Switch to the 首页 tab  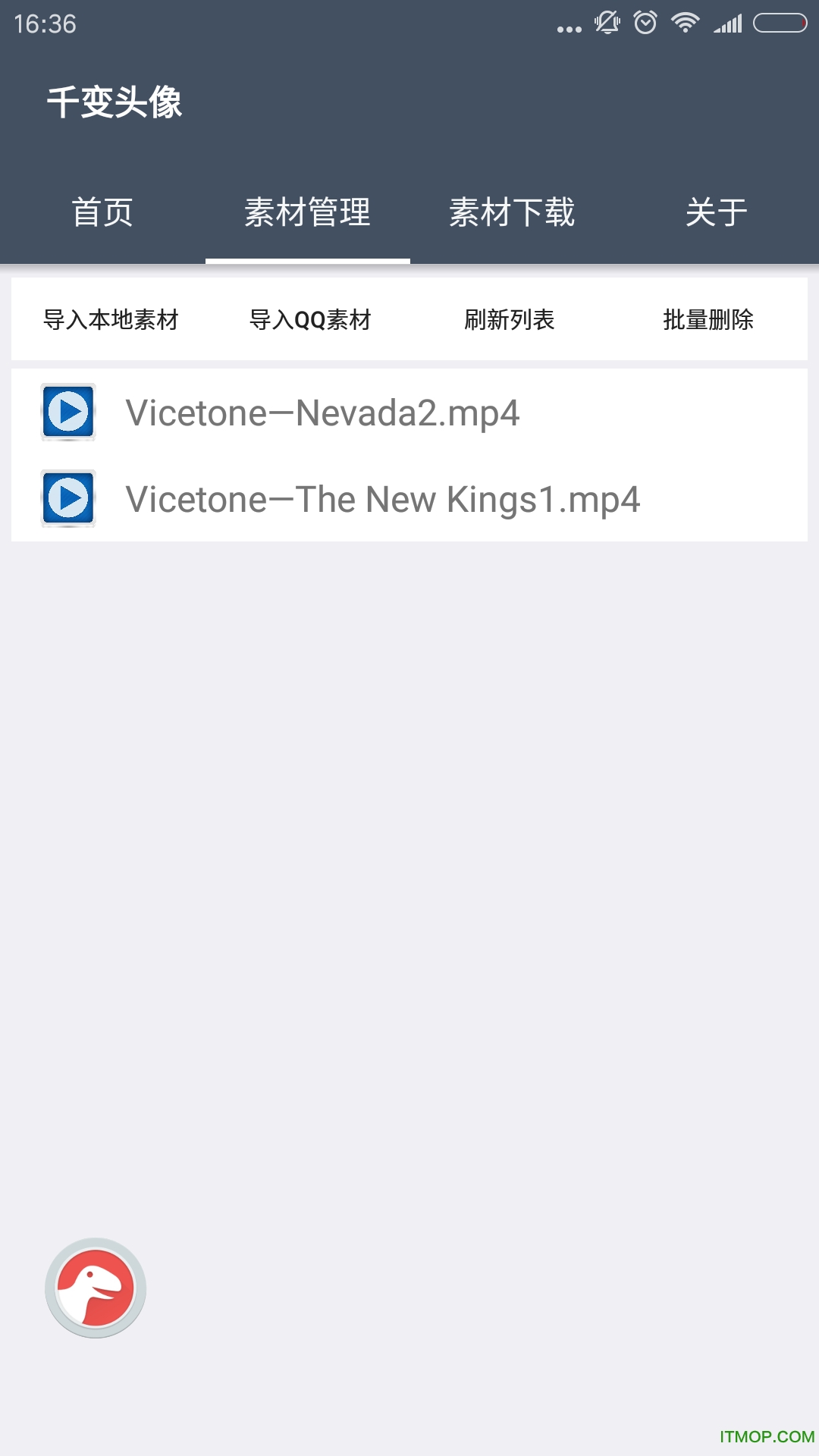point(102,212)
